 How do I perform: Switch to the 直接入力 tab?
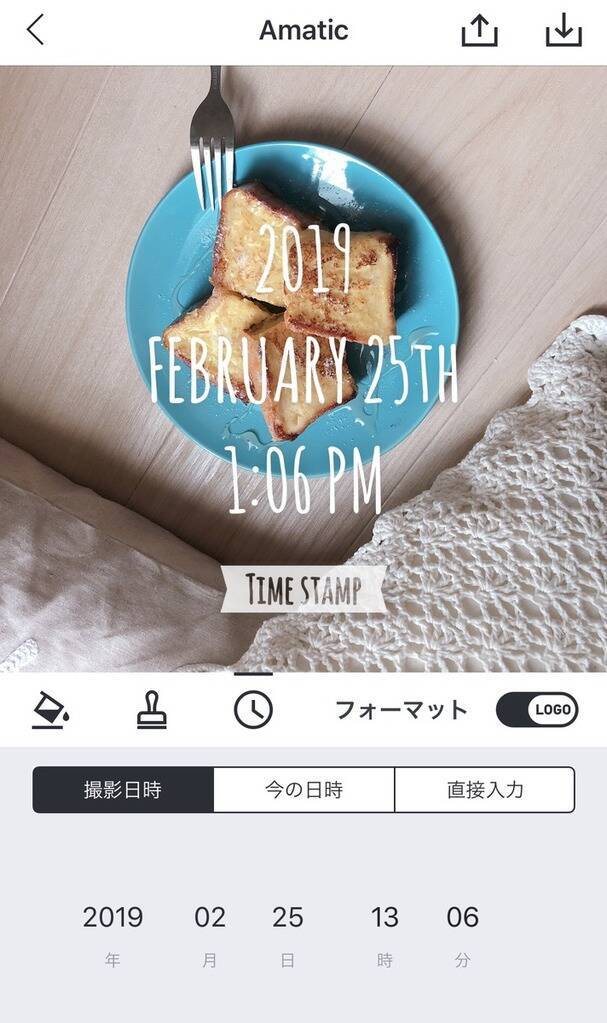(x=485, y=790)
